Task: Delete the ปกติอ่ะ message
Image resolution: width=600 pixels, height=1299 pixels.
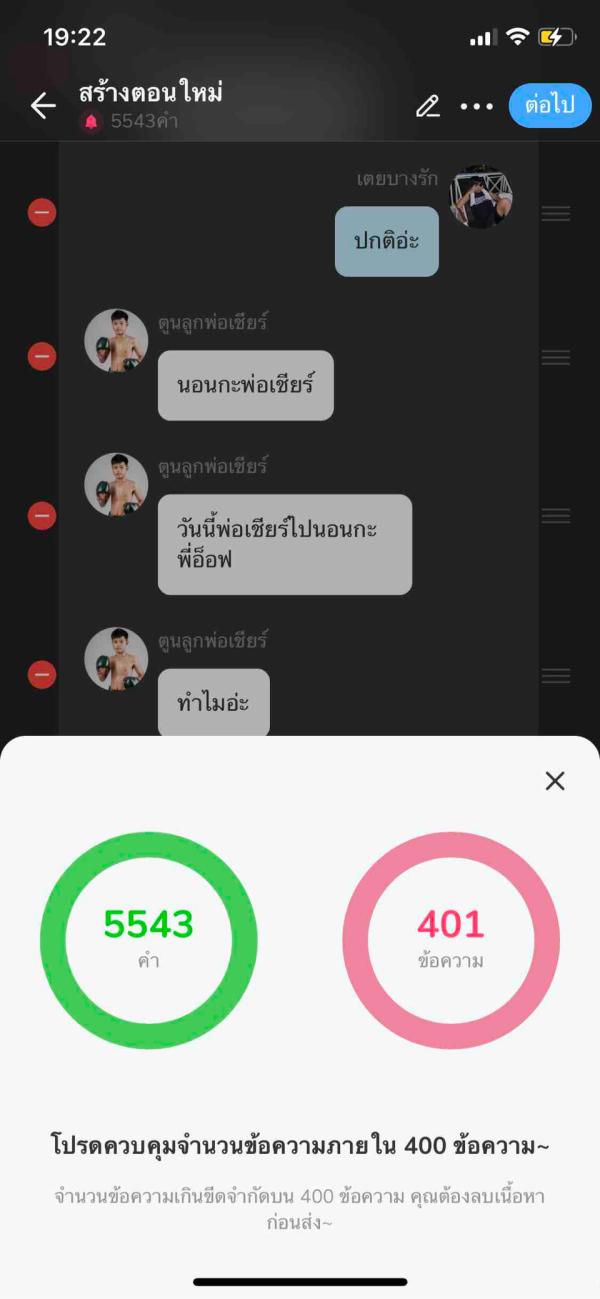Action: point(42,212)
